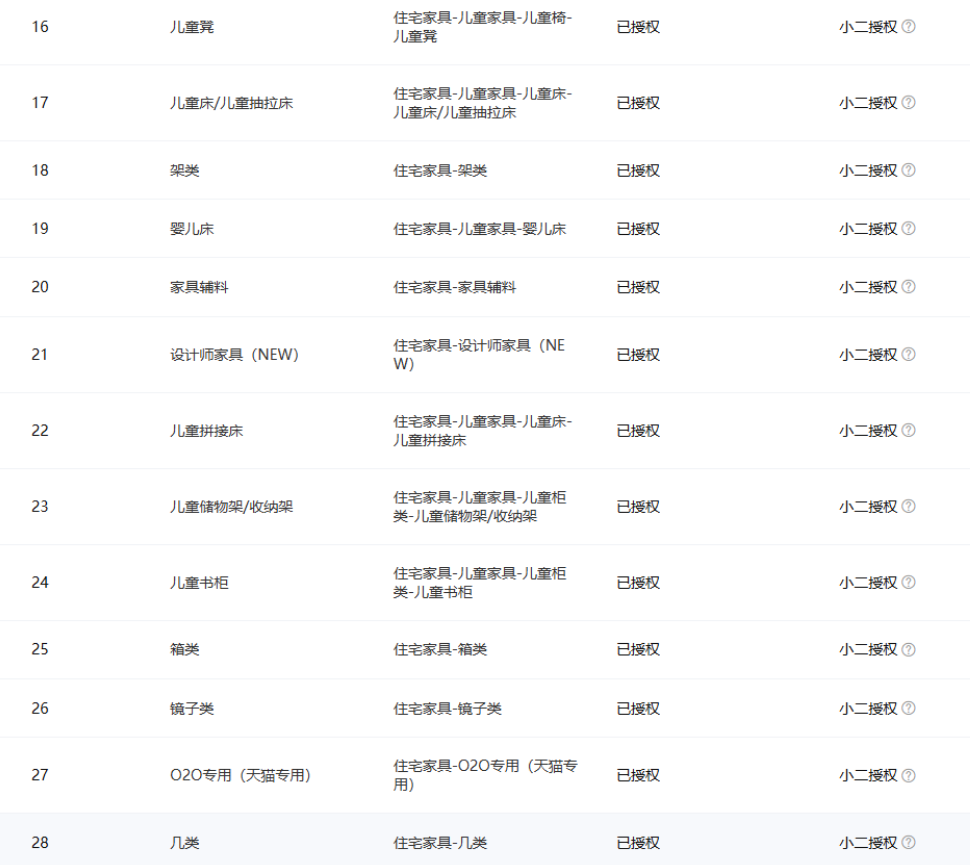Tap the help icon in the 儿童拼接床 row
This screenshot has width=970, height=865.
(908, 430)
